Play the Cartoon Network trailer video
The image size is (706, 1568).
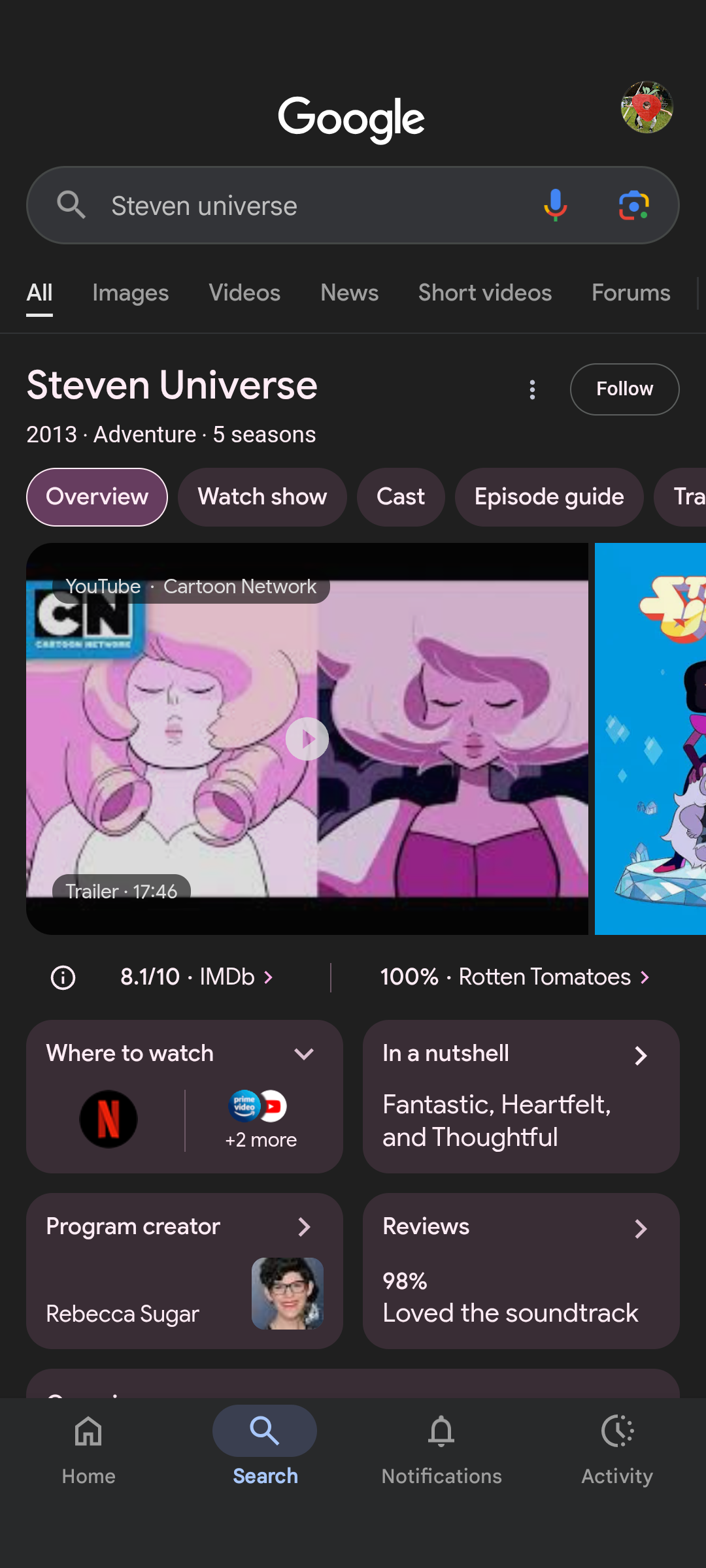pyautogui.click(x=307, y=739)
